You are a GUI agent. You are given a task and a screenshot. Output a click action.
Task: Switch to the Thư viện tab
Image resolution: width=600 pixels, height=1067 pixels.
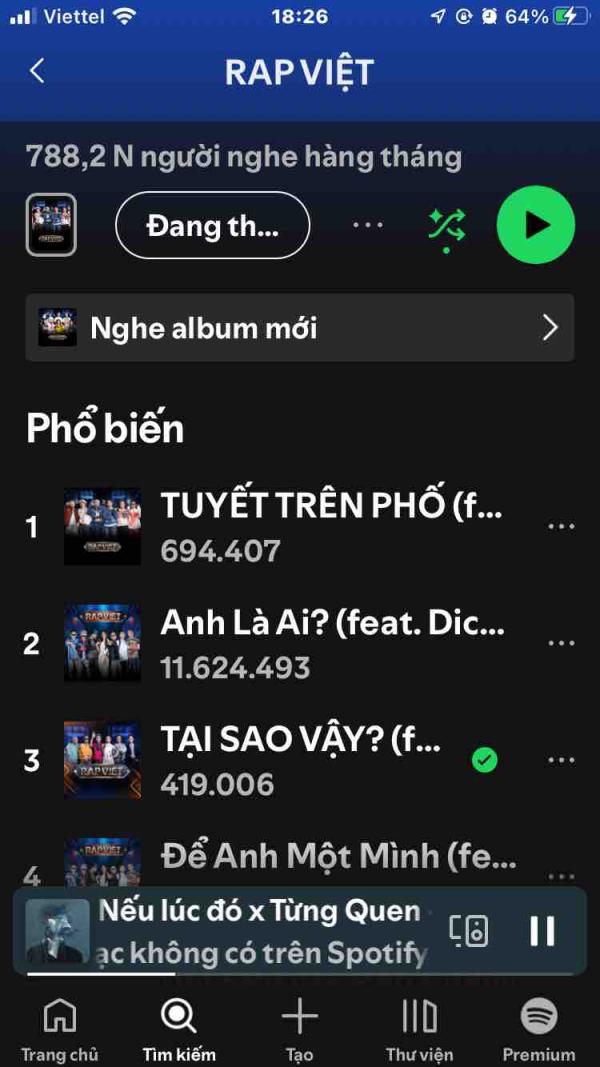tap(419, 1028)
